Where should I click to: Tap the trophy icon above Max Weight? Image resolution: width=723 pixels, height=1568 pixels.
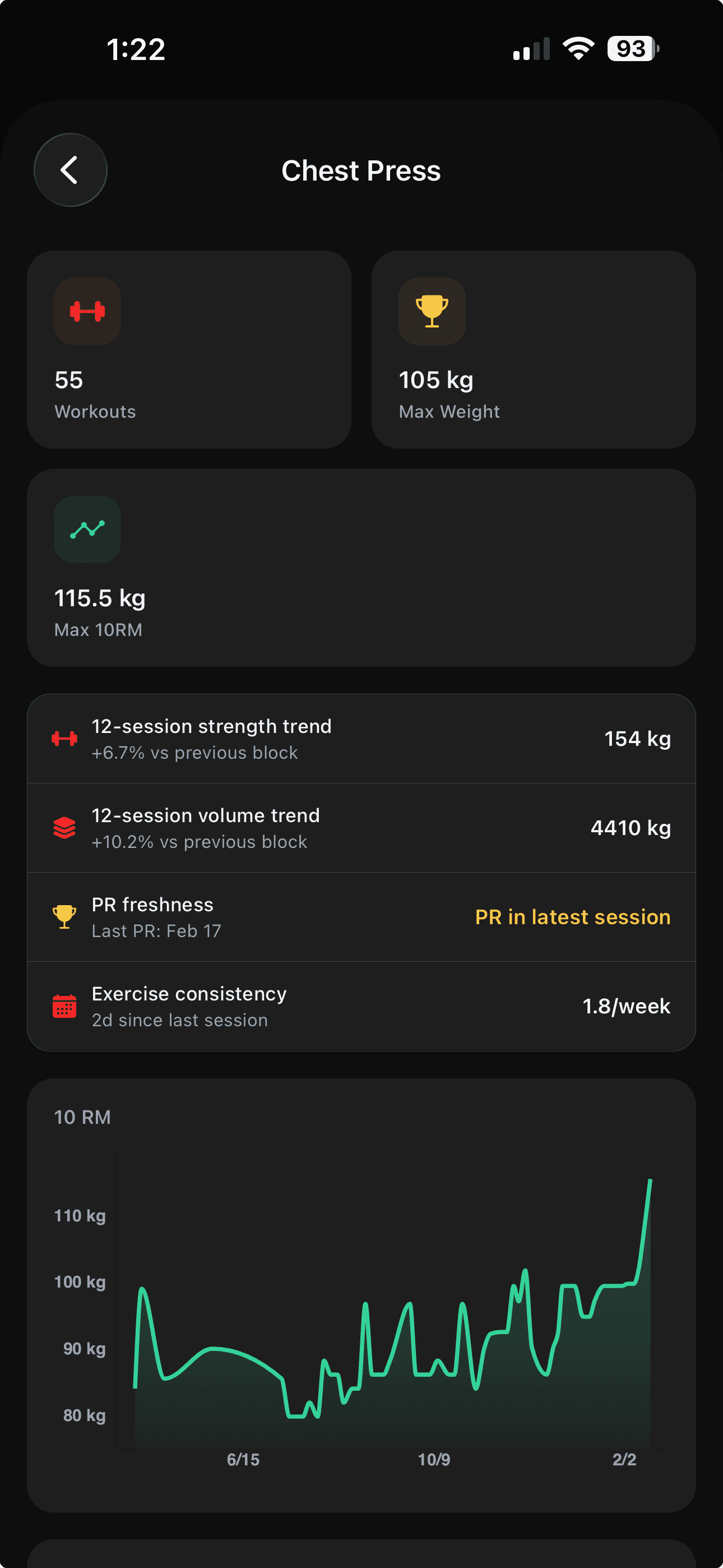pyautogui.click(x=432, y=311)
